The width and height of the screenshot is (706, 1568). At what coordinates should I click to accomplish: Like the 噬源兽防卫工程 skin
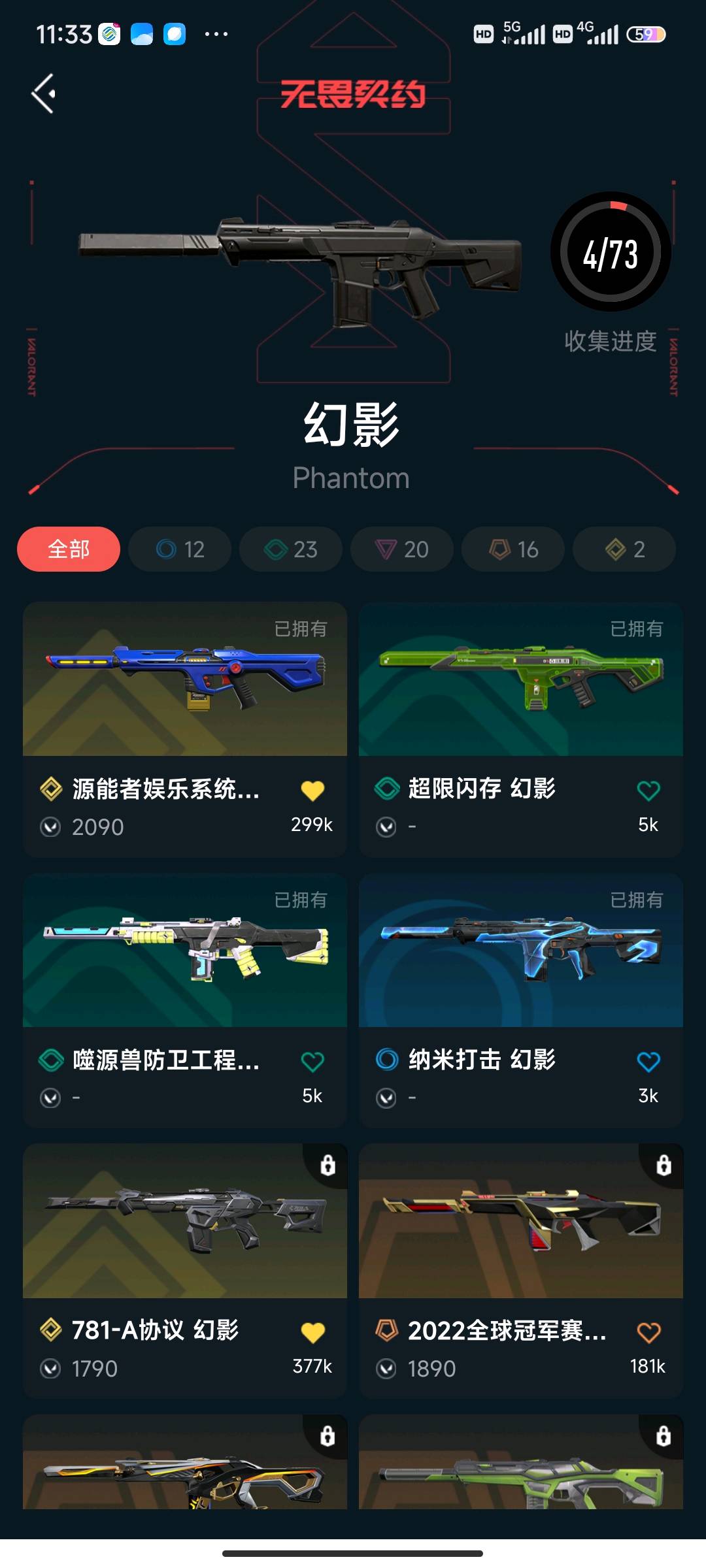(x=312, y=1062)
